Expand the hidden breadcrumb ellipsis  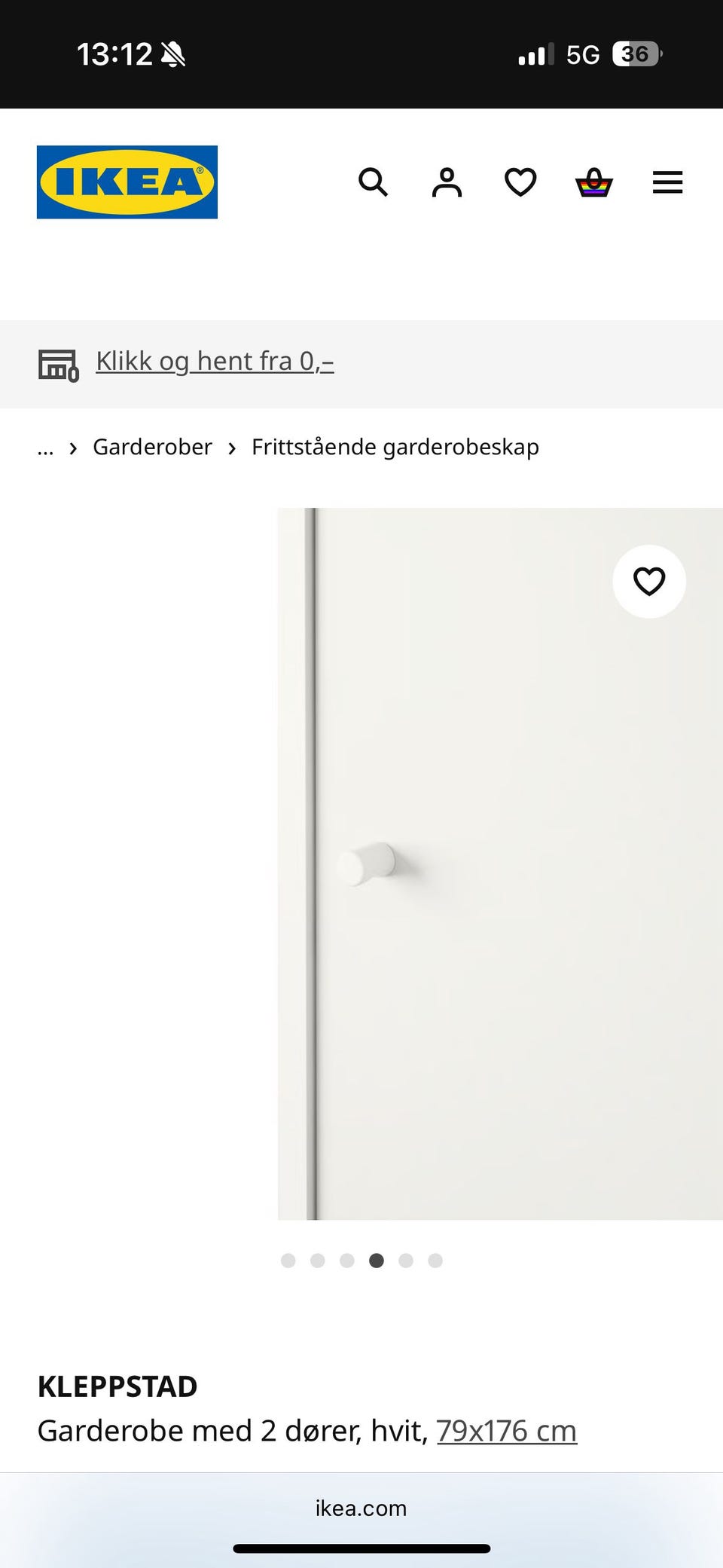coord(45,447)
